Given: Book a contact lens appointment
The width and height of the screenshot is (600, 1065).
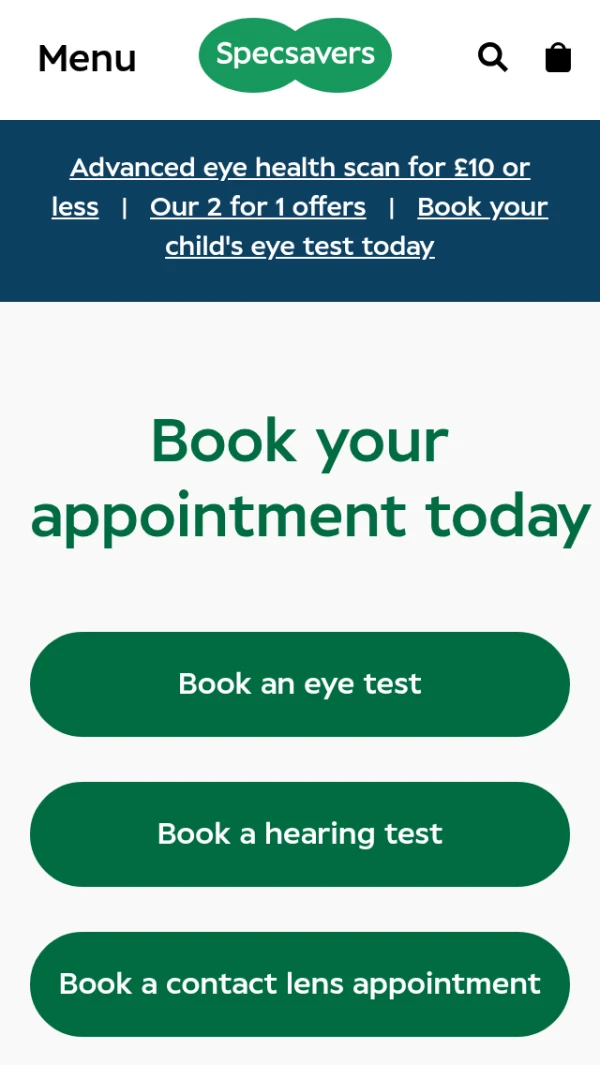Looking at the screenshot, I should click(x=300, y=984).
